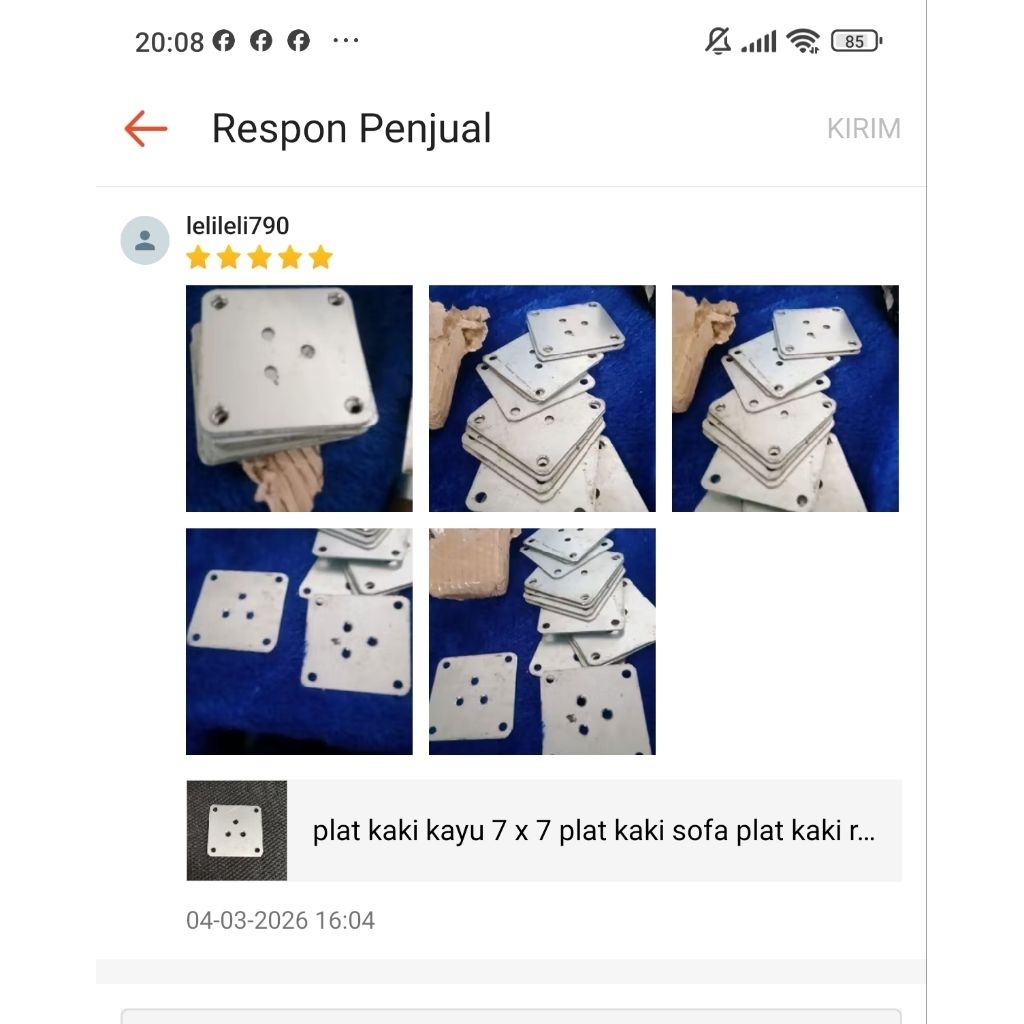Tap the reply text box at bottom
The height and width of the screenshot is (1024, 1024).
(x=511, y=1016)
